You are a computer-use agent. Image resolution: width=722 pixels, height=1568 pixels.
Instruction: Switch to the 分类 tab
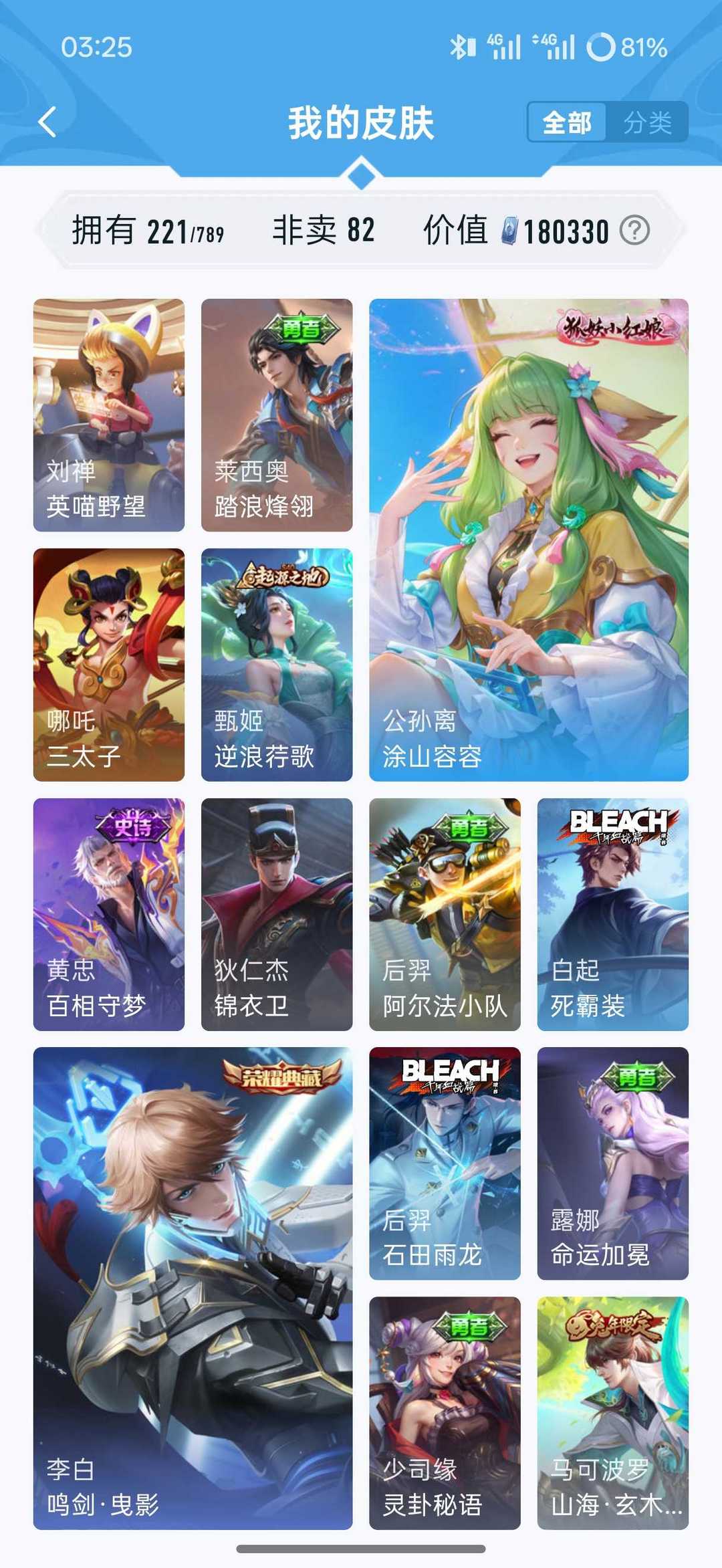650,122
